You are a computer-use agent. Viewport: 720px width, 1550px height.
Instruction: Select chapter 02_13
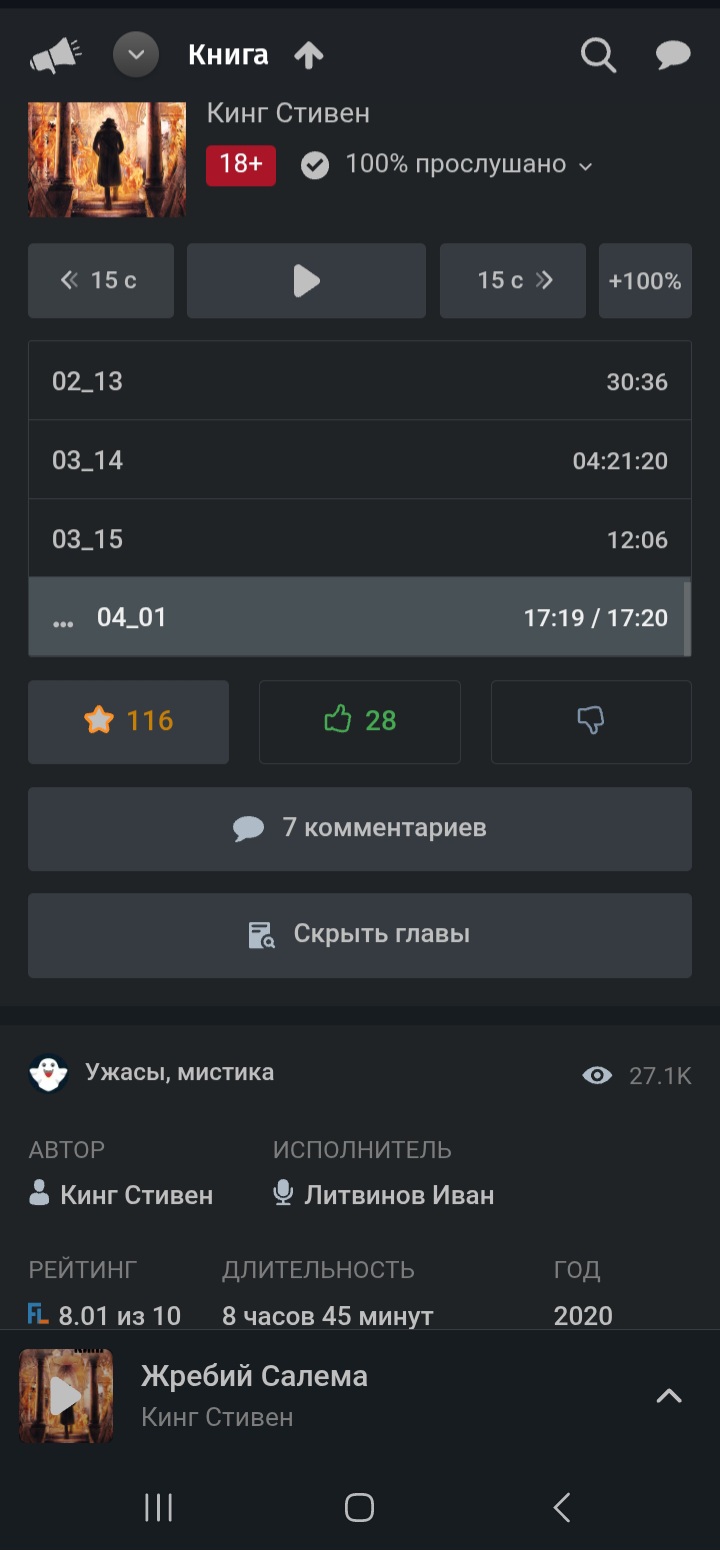coord(359,381)
